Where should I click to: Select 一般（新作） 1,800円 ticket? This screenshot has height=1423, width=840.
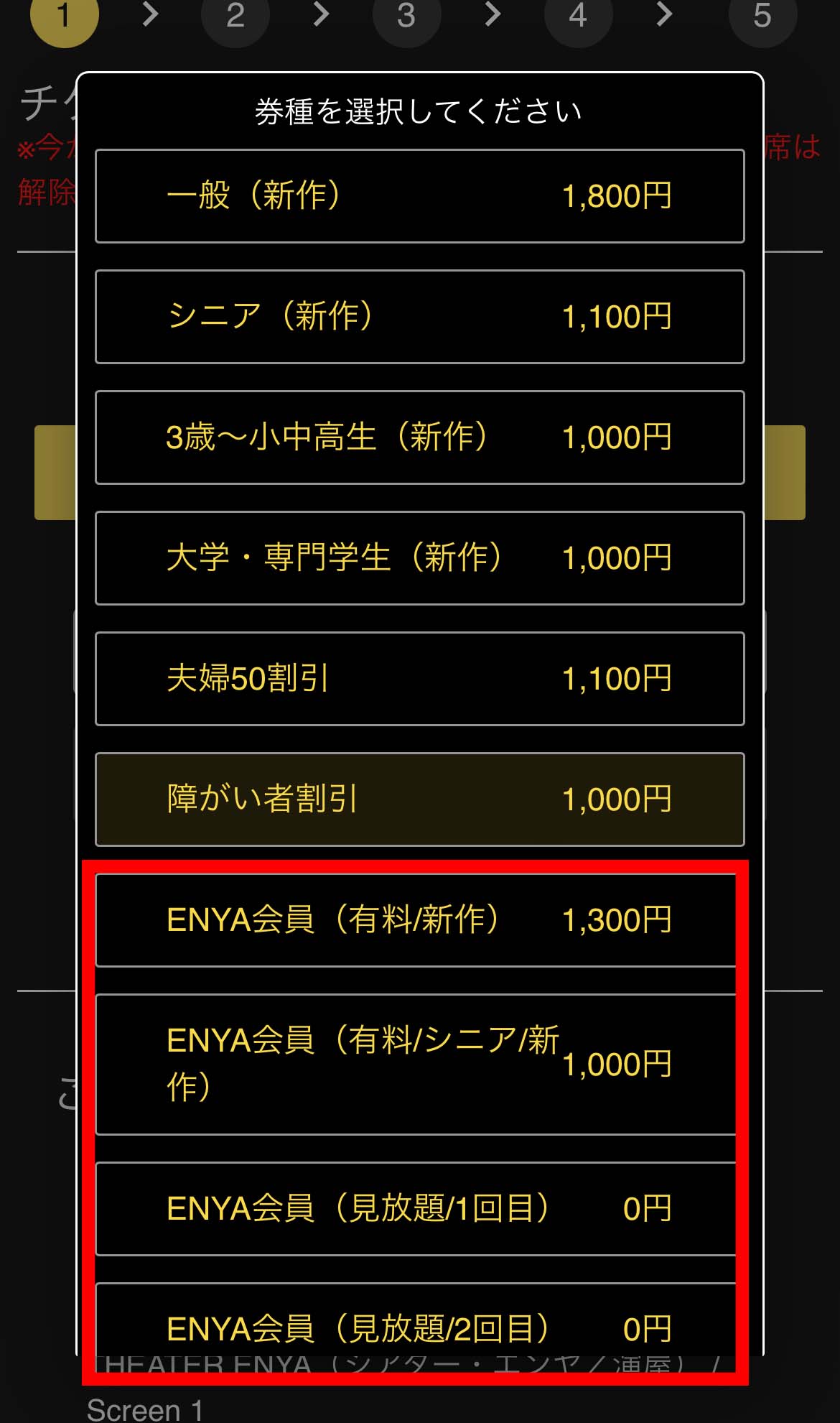(419, 196)
